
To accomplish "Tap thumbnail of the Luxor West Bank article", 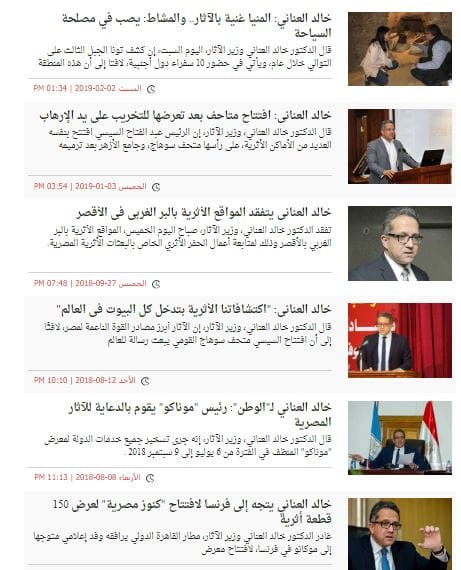I will point(400,243).
